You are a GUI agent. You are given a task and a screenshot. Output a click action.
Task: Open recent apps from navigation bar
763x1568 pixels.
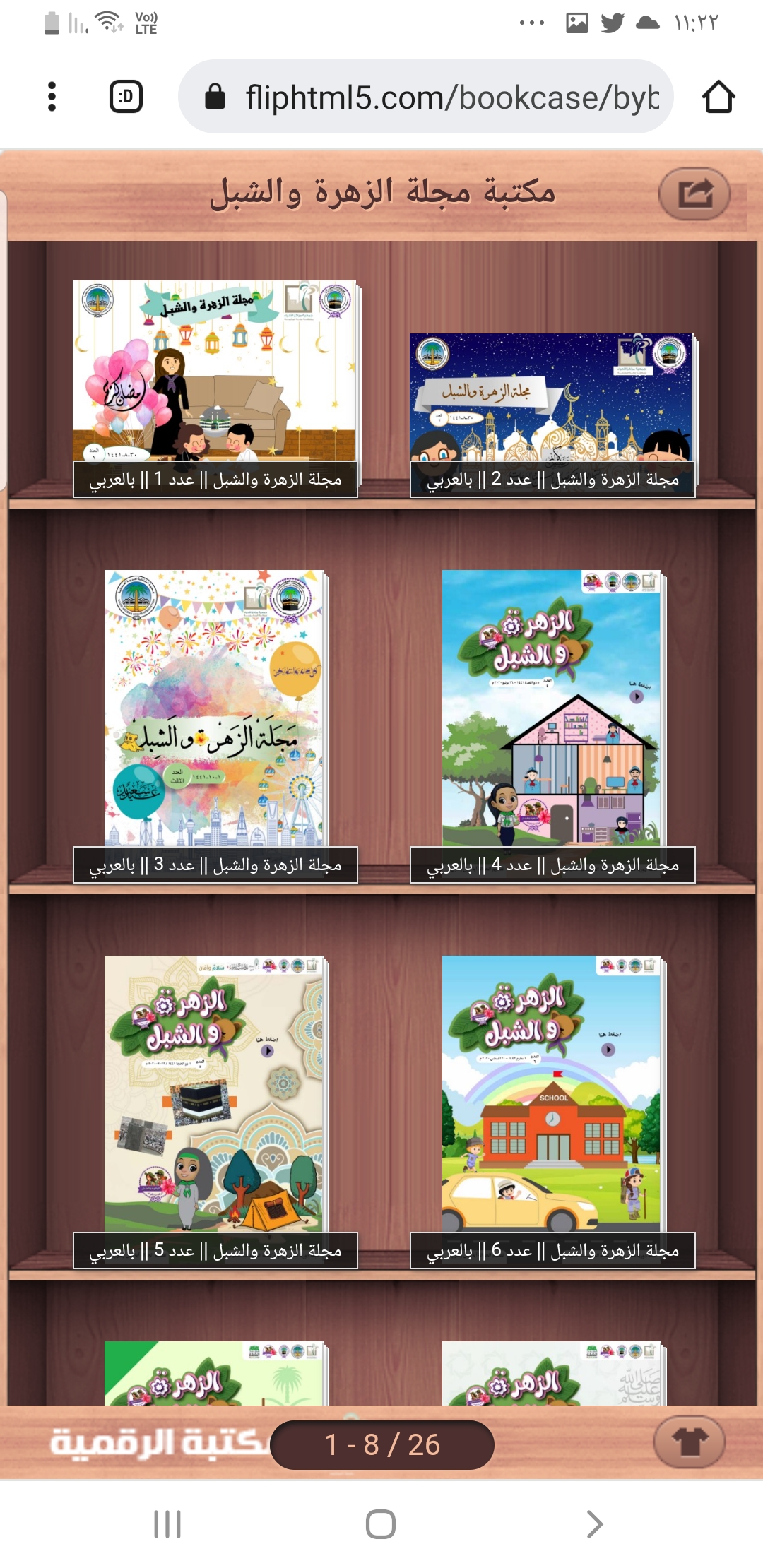(167, 1524)
